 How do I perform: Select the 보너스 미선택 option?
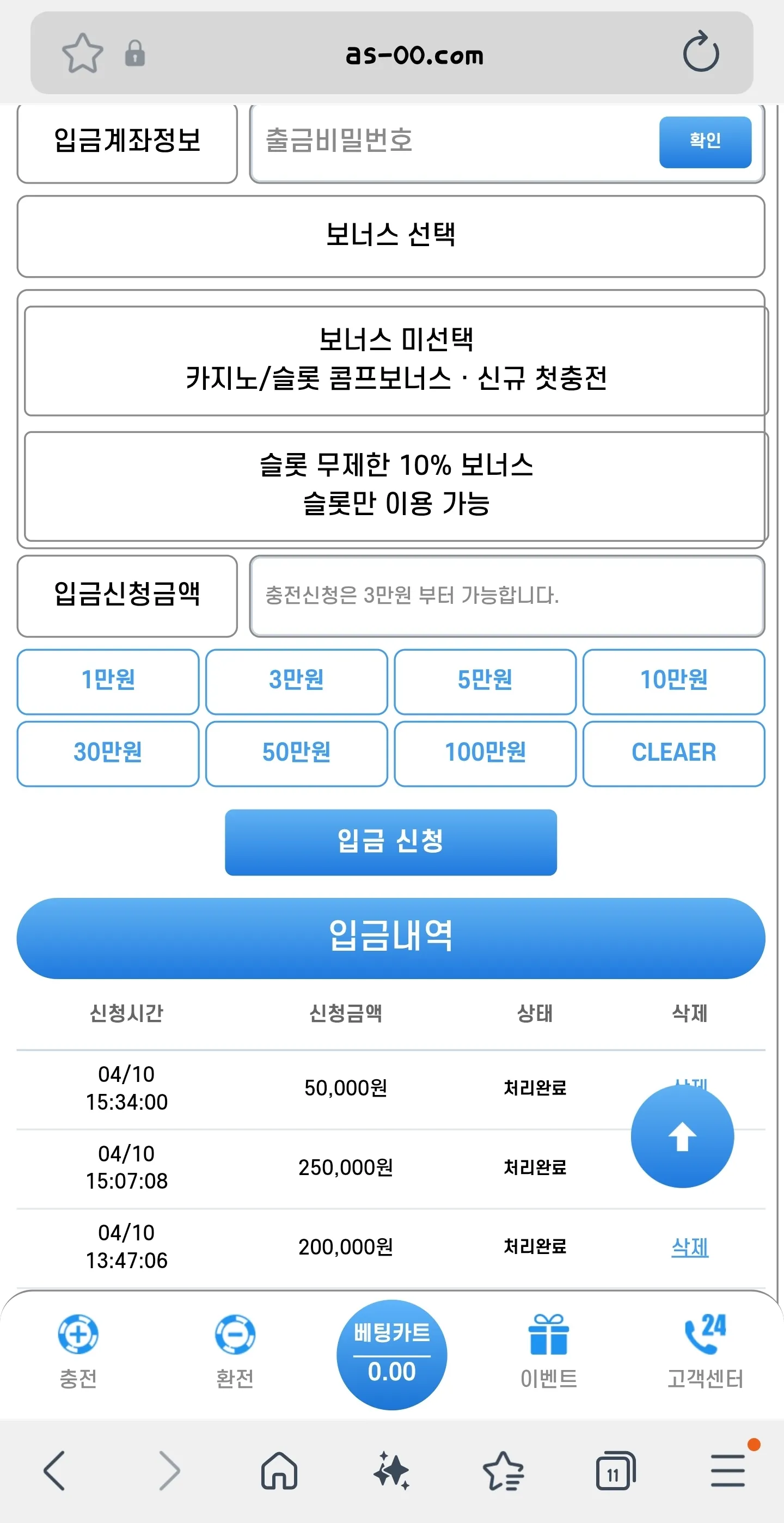(396, 360)
